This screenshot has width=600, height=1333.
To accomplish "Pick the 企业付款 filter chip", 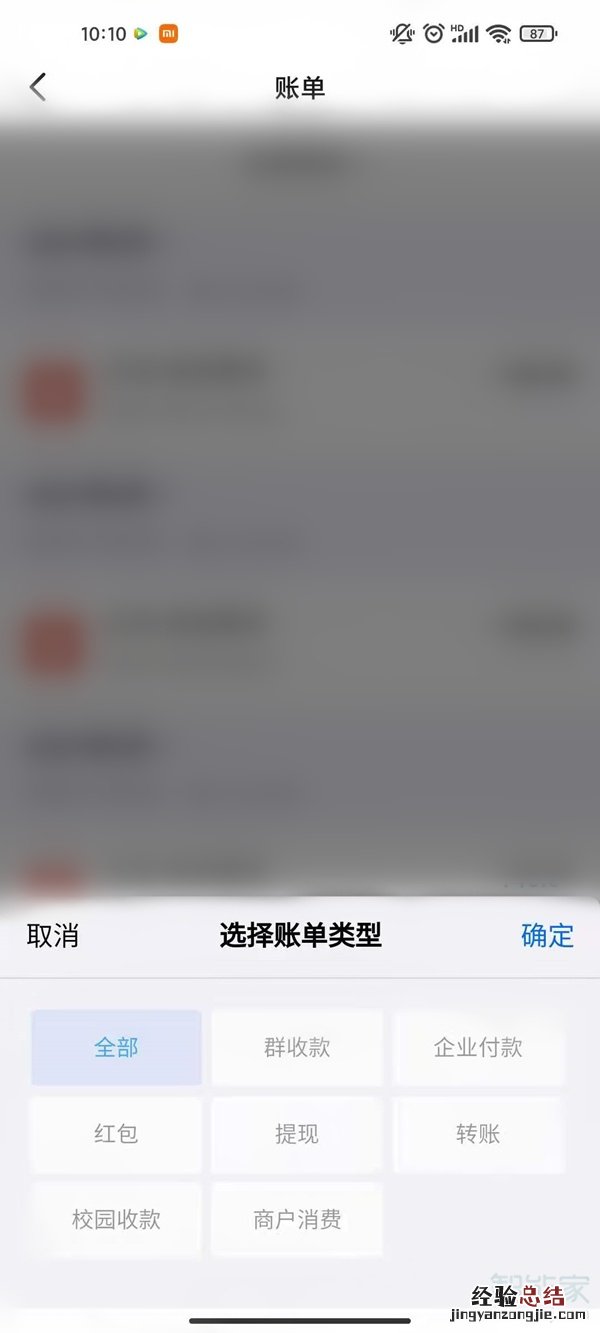I will tap(478, 1048).
